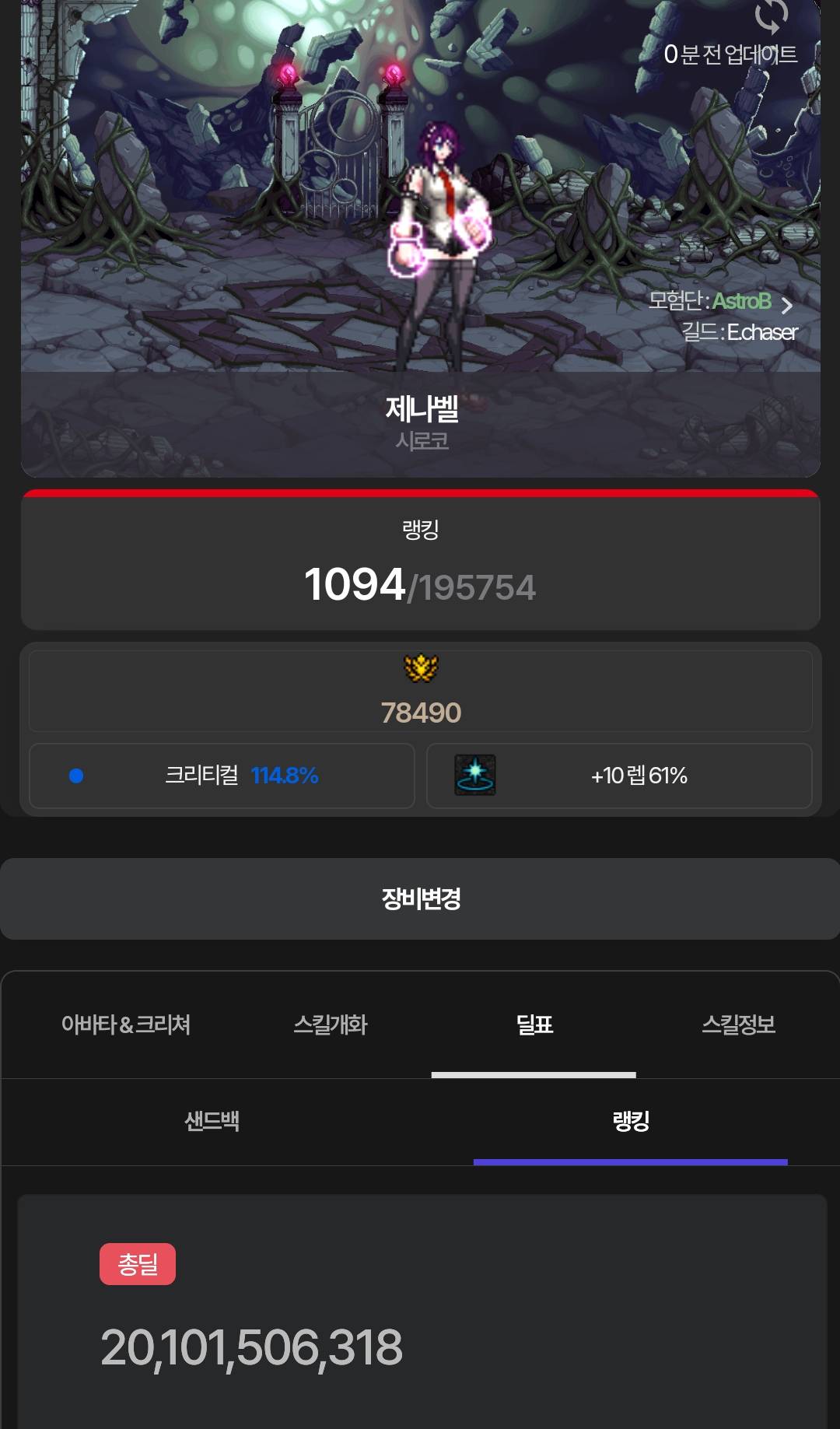Refresh the character data update icon
The height and width of the screenshot is (1429, 840).
[770, 16]
